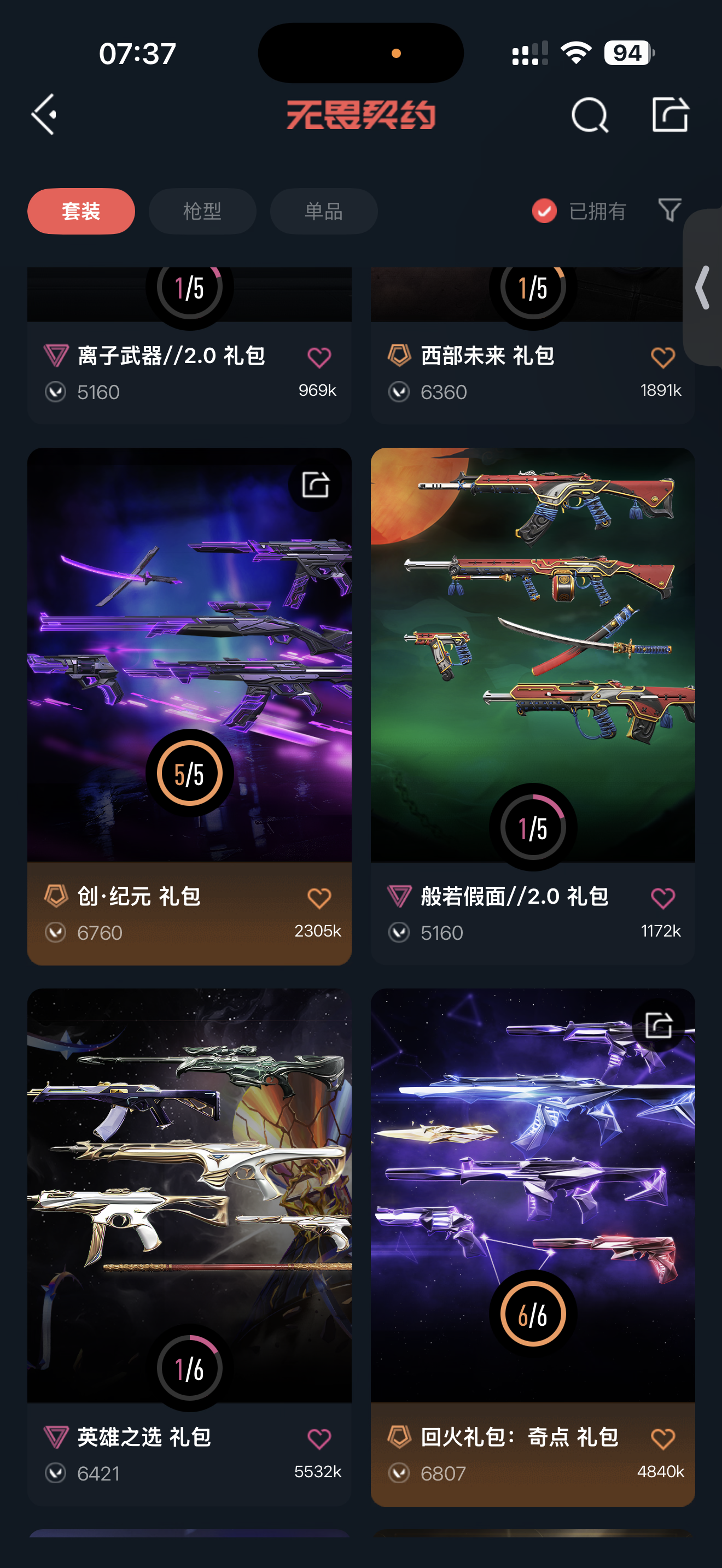Viewport: 722px width, 1568px height.
Task: Go back using the top-left arrow
Action: (x=44, y=114)
